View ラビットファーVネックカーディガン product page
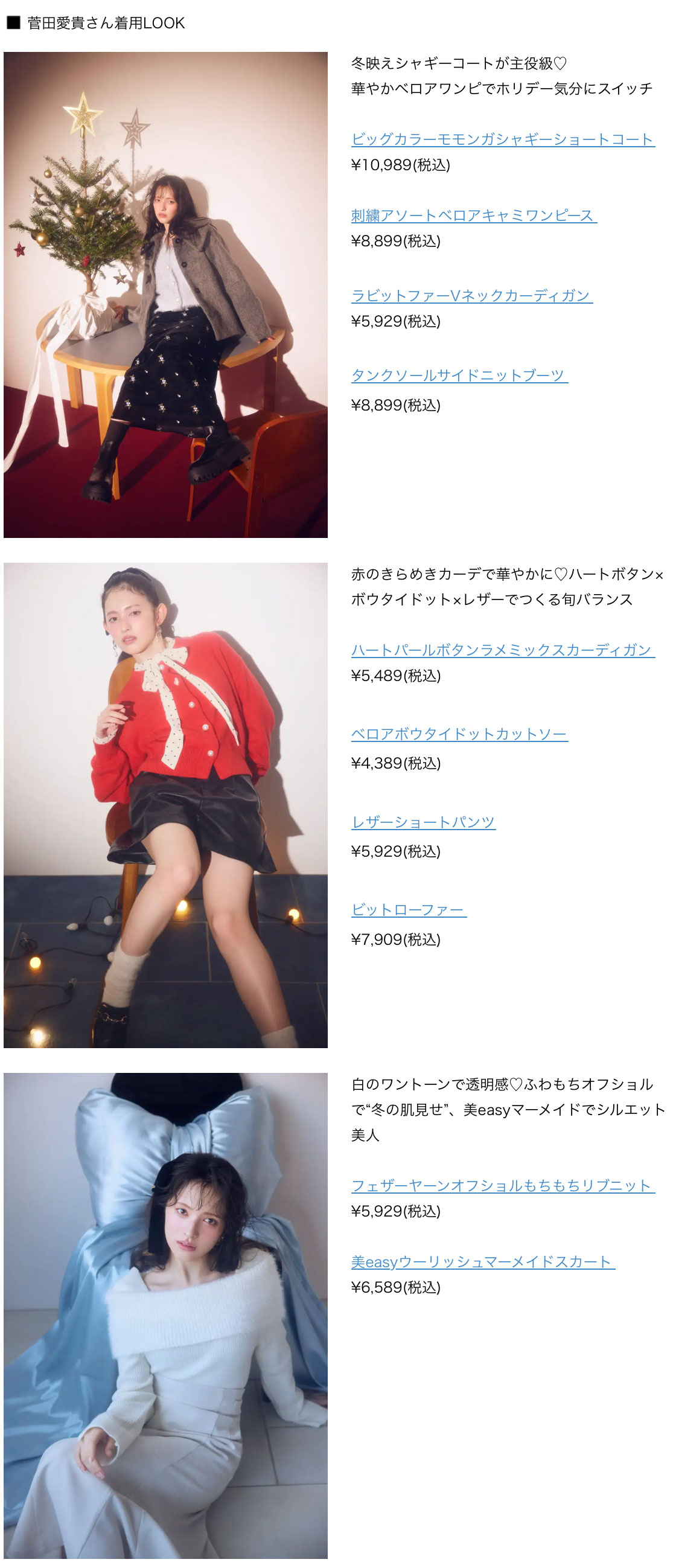673x1568 pixels. (471, 295)
